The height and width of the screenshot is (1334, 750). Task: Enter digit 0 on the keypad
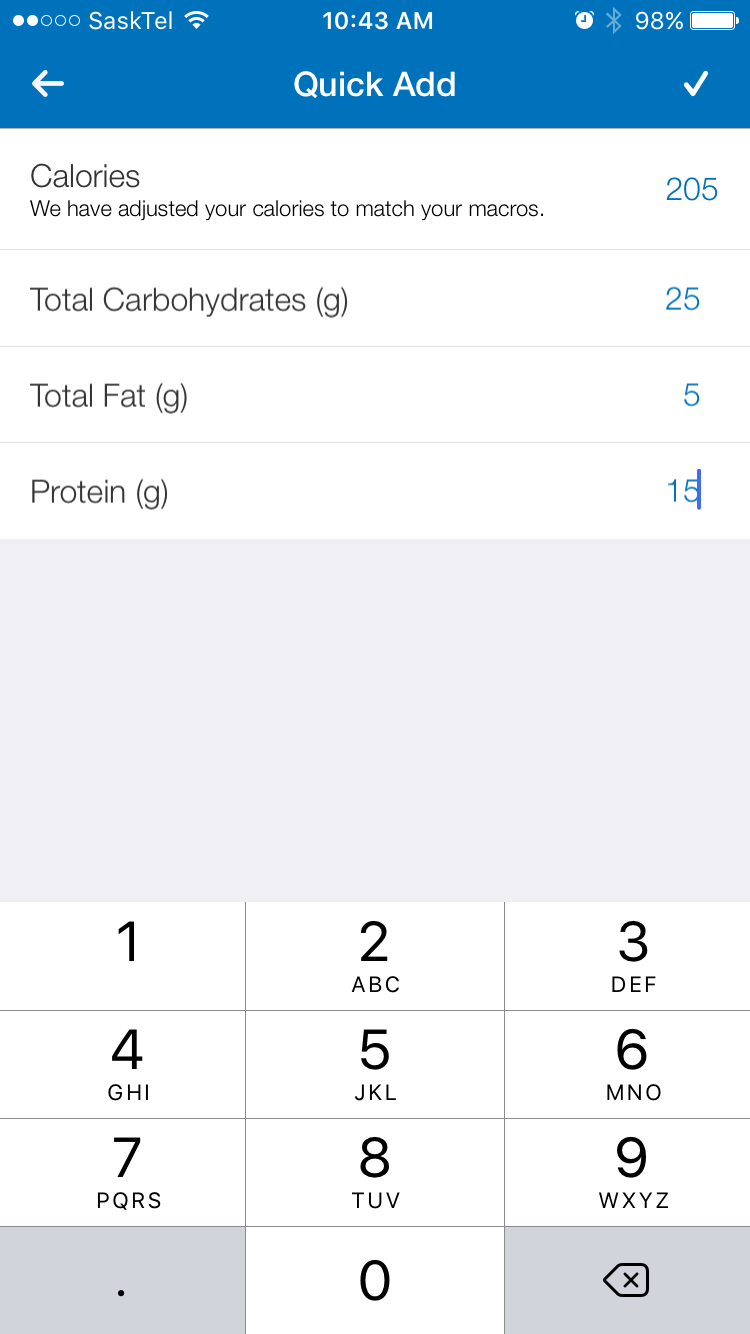pos(375,1280)
